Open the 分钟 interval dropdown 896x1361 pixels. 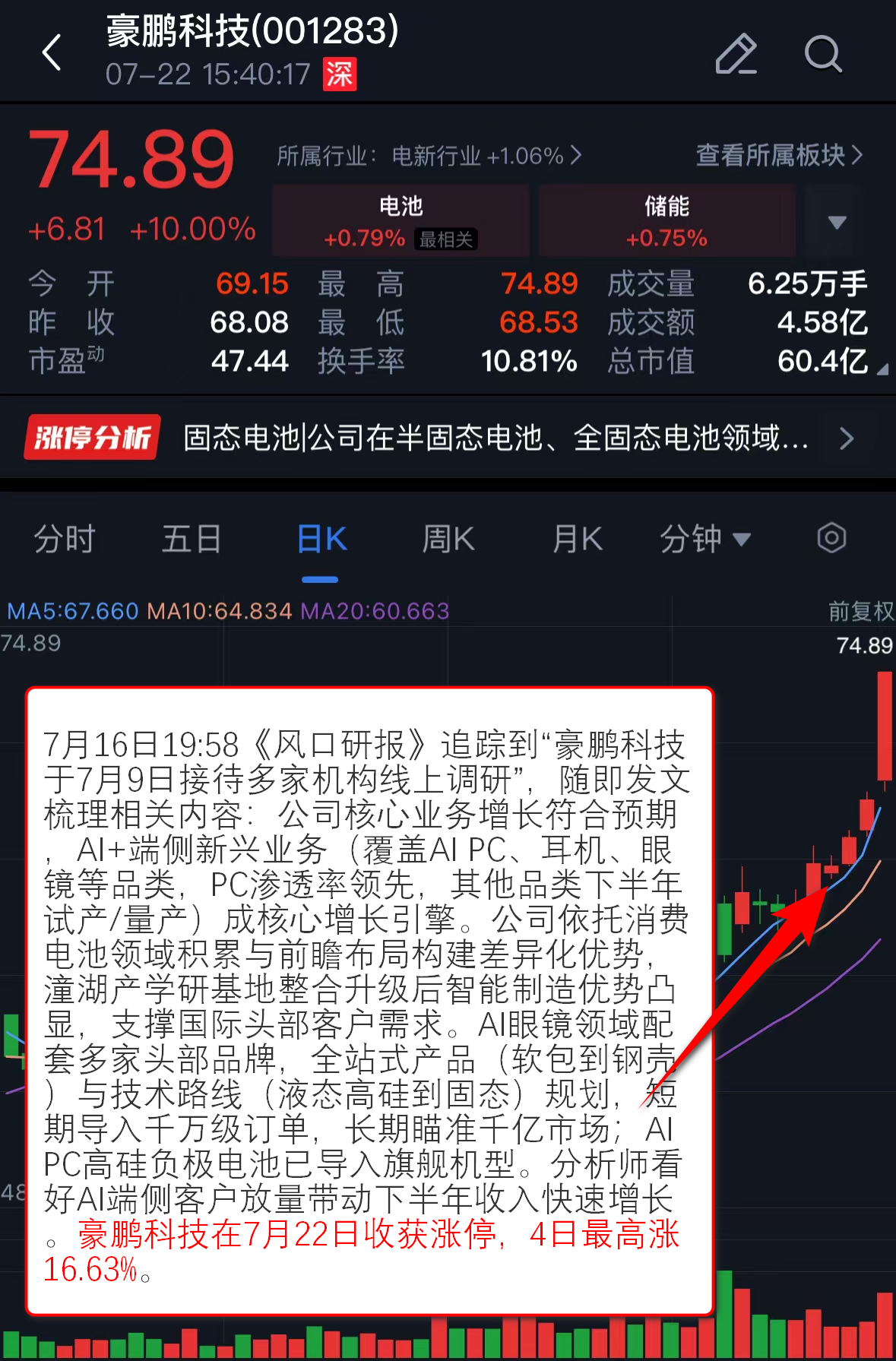(x=704, y=539)
